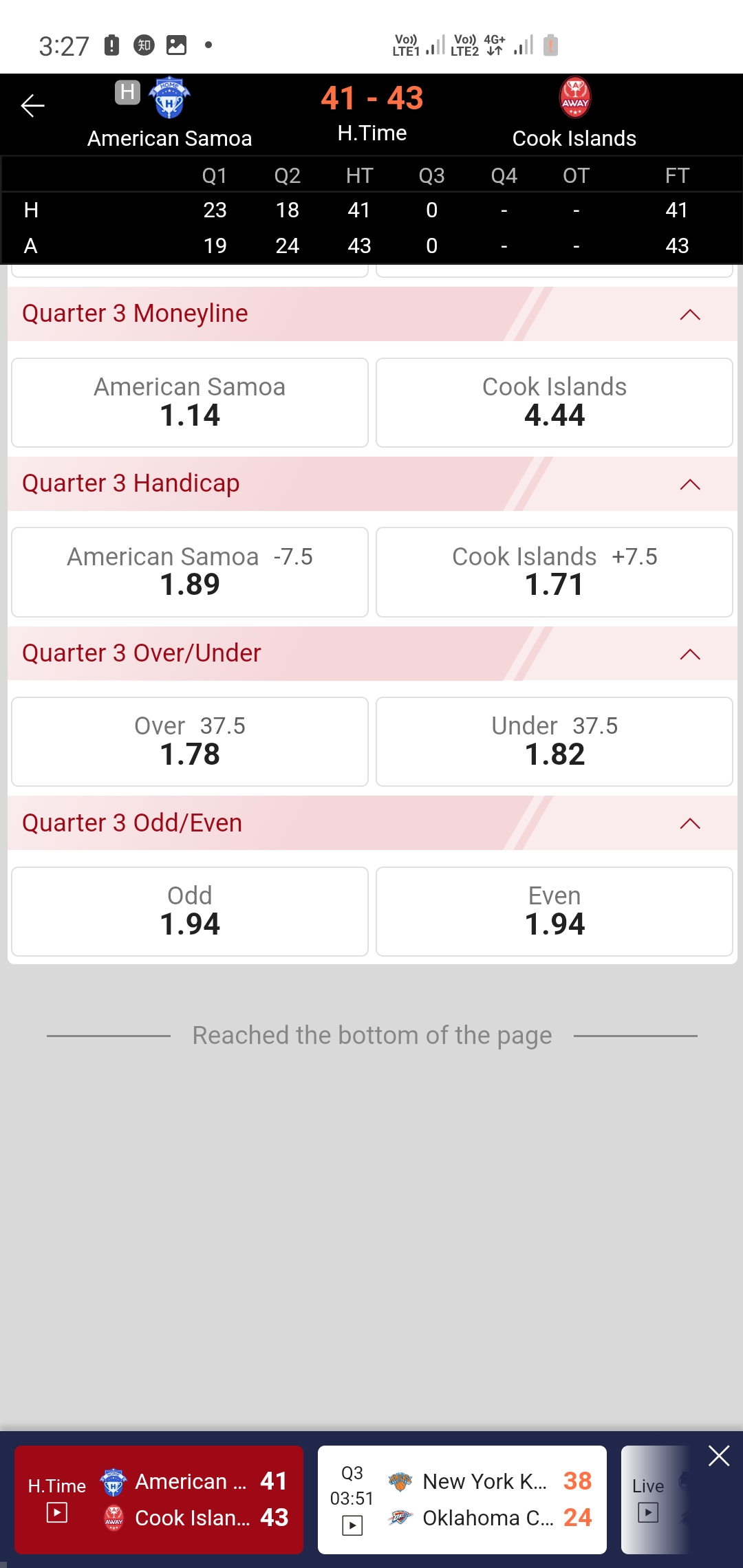Collapse the Quarter 3 Handicap section
743x1568 pixels.
point(689,485)
